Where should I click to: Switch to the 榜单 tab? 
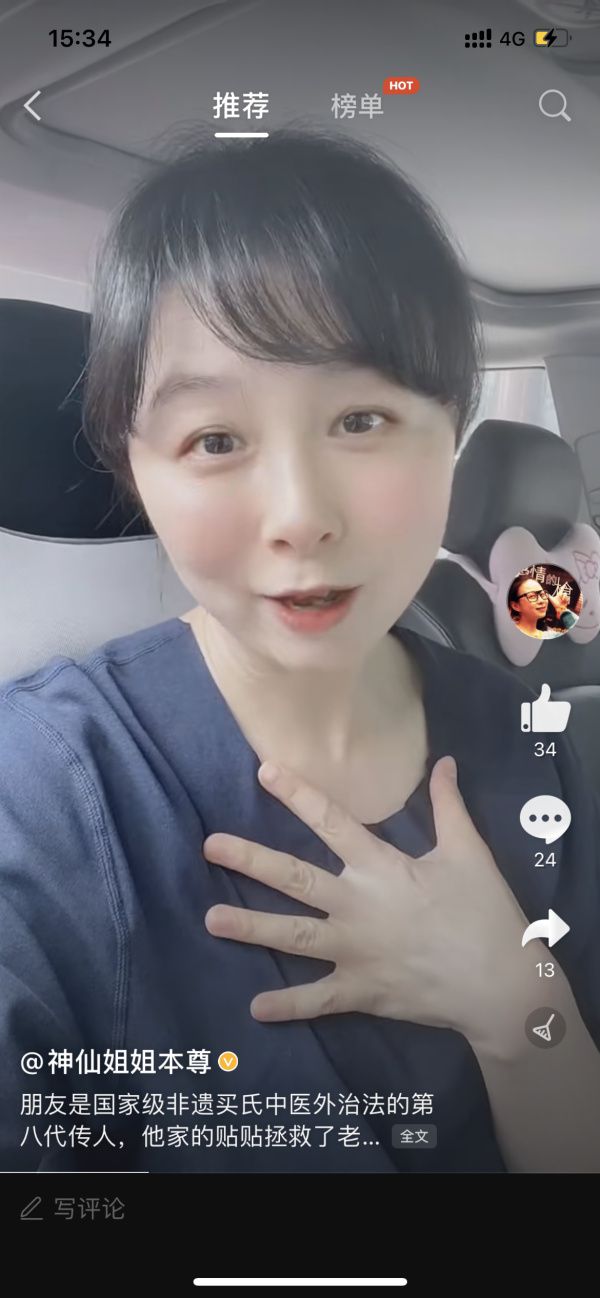point(357,107)
